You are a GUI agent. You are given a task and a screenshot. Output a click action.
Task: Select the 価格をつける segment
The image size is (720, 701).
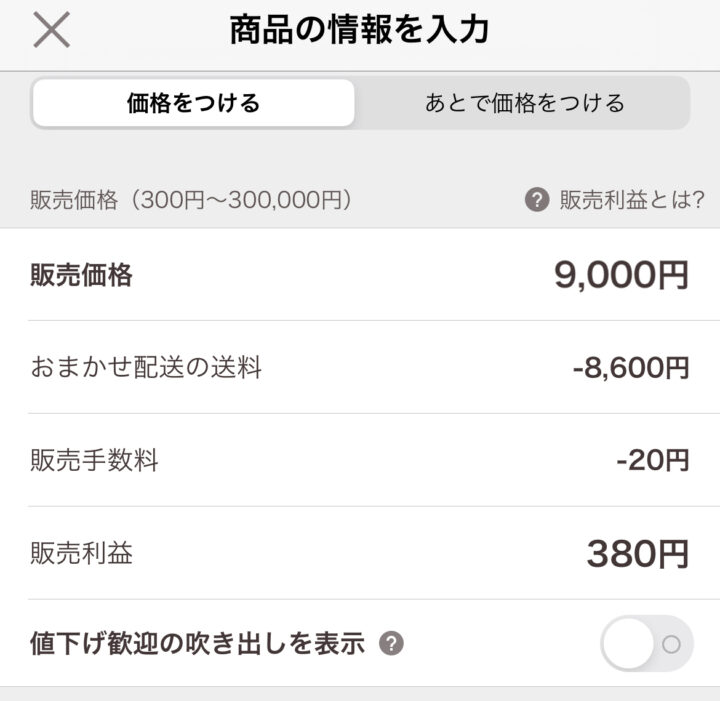(x=193, y=103)
